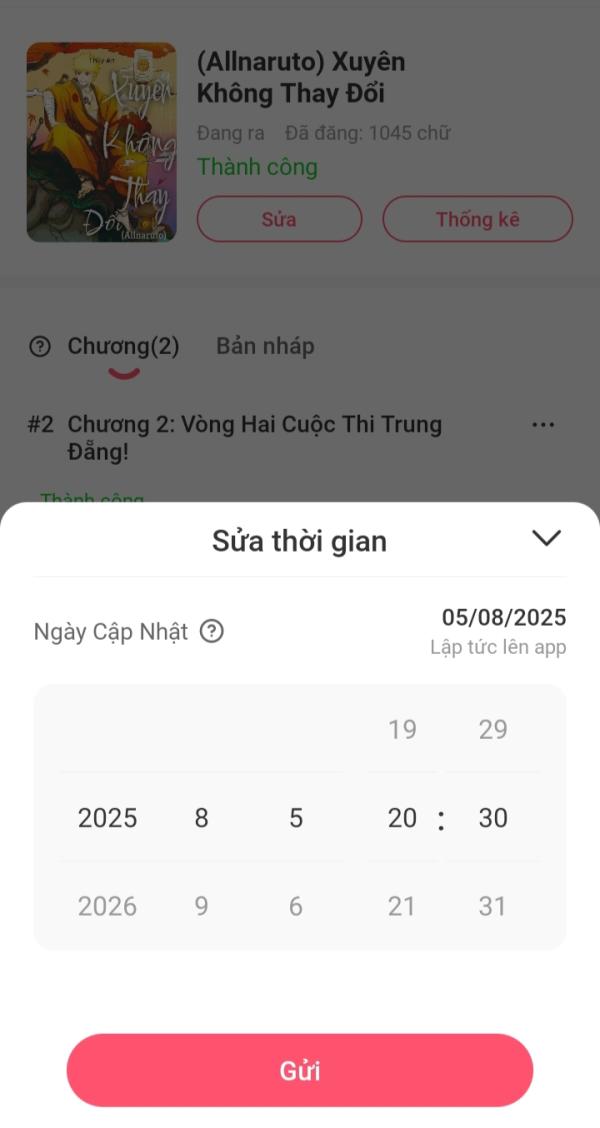Select day 6 in the picker
600x1128 pixels.
295,906
